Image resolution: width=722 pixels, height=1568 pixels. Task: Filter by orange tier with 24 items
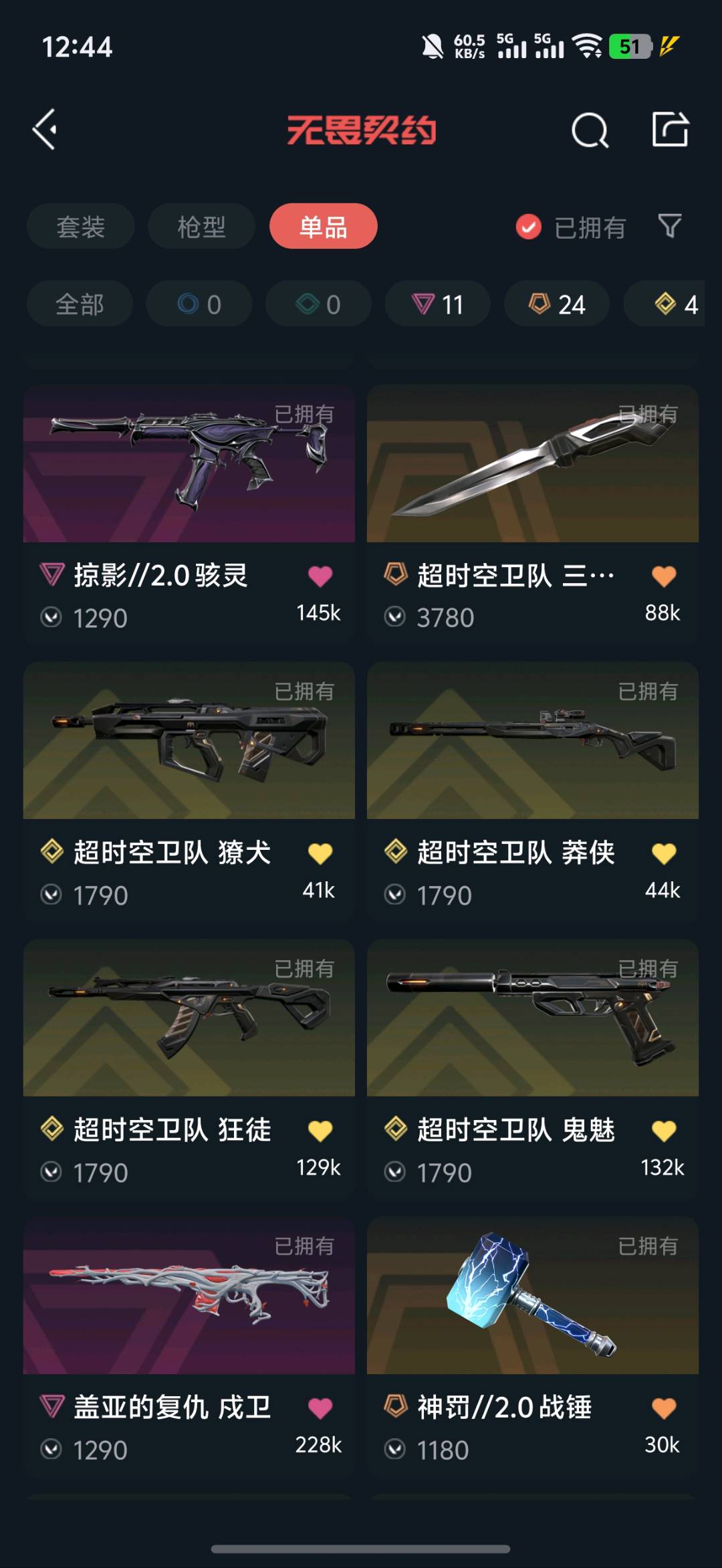556,304
